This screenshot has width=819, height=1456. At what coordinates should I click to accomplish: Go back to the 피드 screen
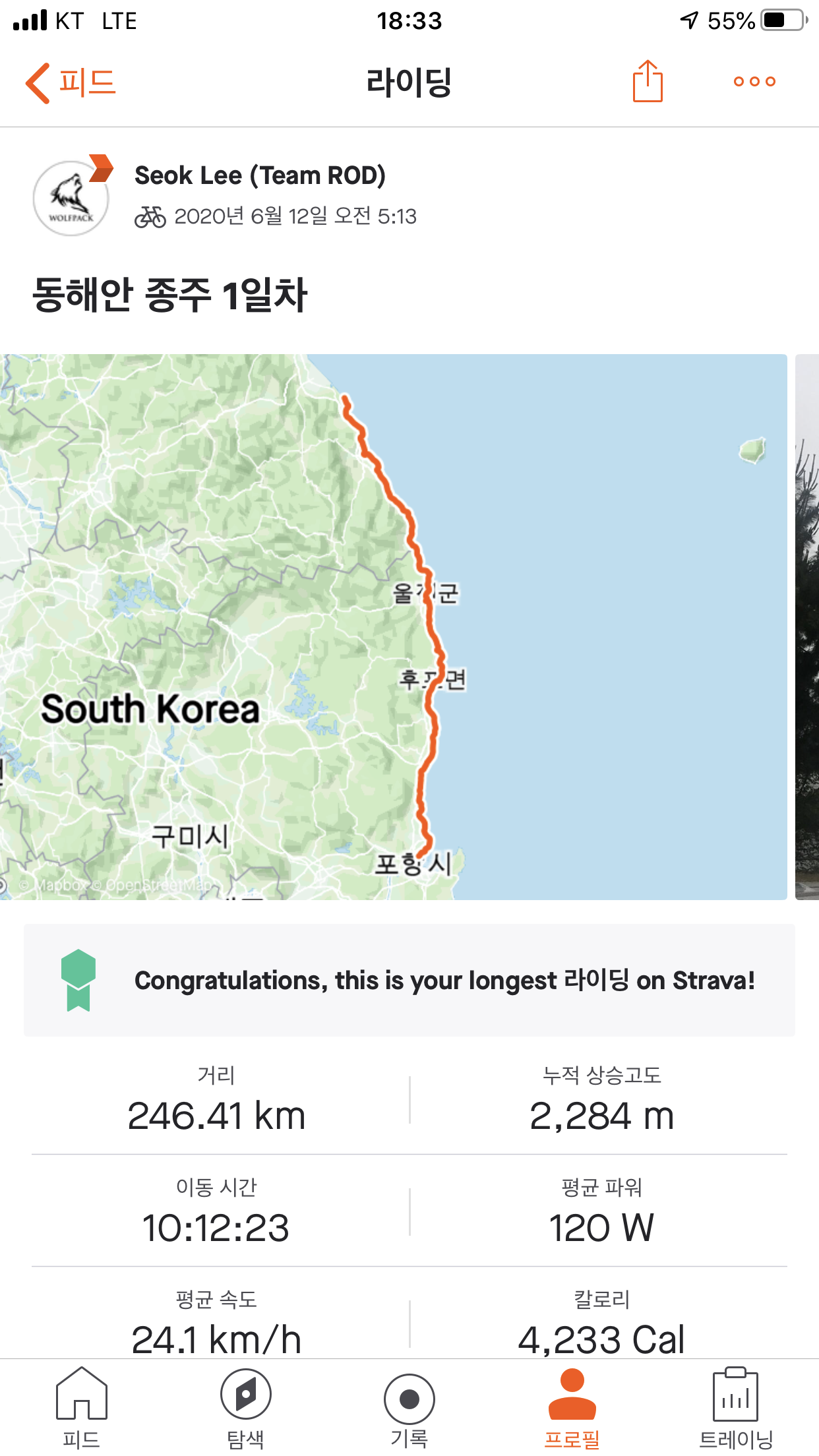click(x=71, y=83)
